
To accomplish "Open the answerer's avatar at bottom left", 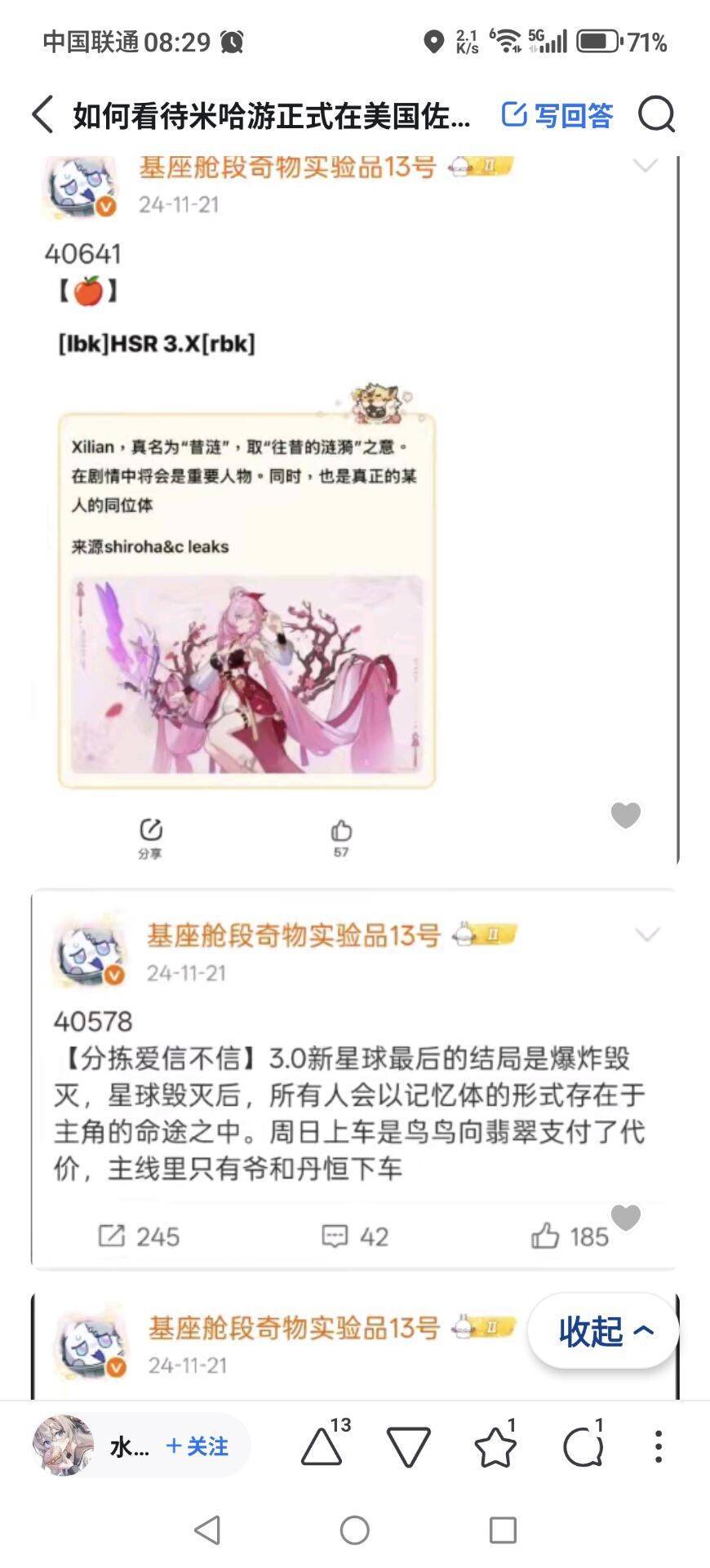I will [61, 1446].
